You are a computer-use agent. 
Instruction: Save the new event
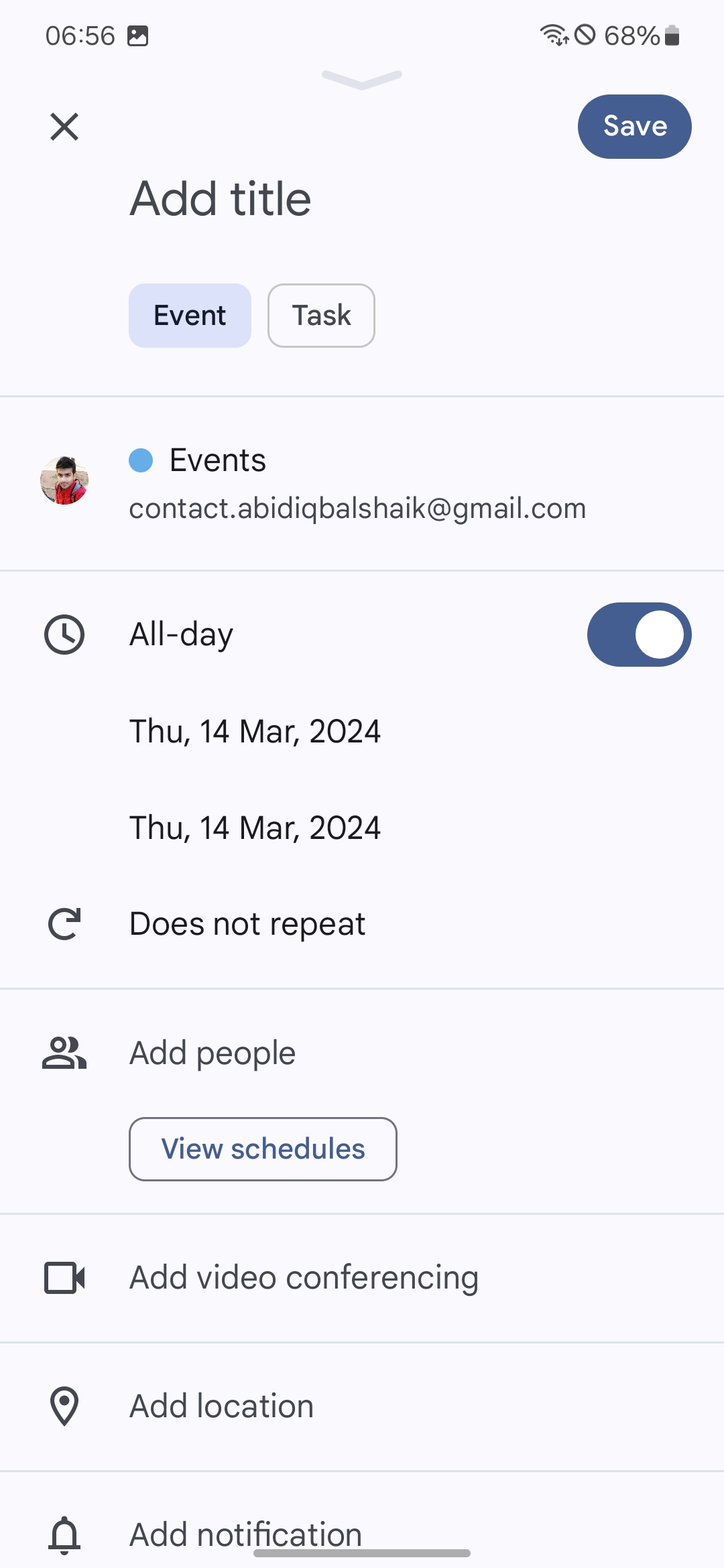pyautogui.click(x=634, y=127)
